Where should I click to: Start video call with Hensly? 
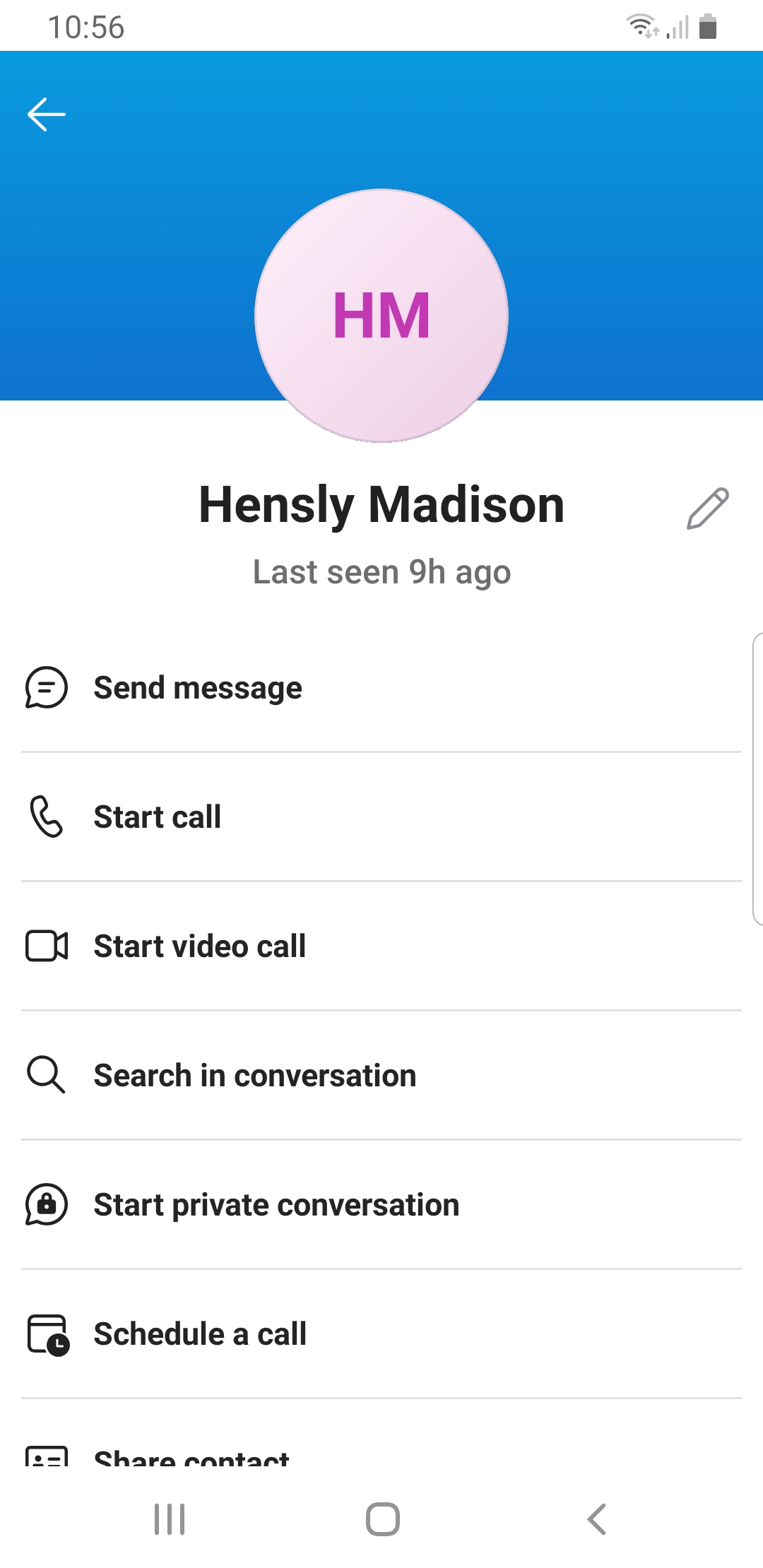[x=381, y=946]
